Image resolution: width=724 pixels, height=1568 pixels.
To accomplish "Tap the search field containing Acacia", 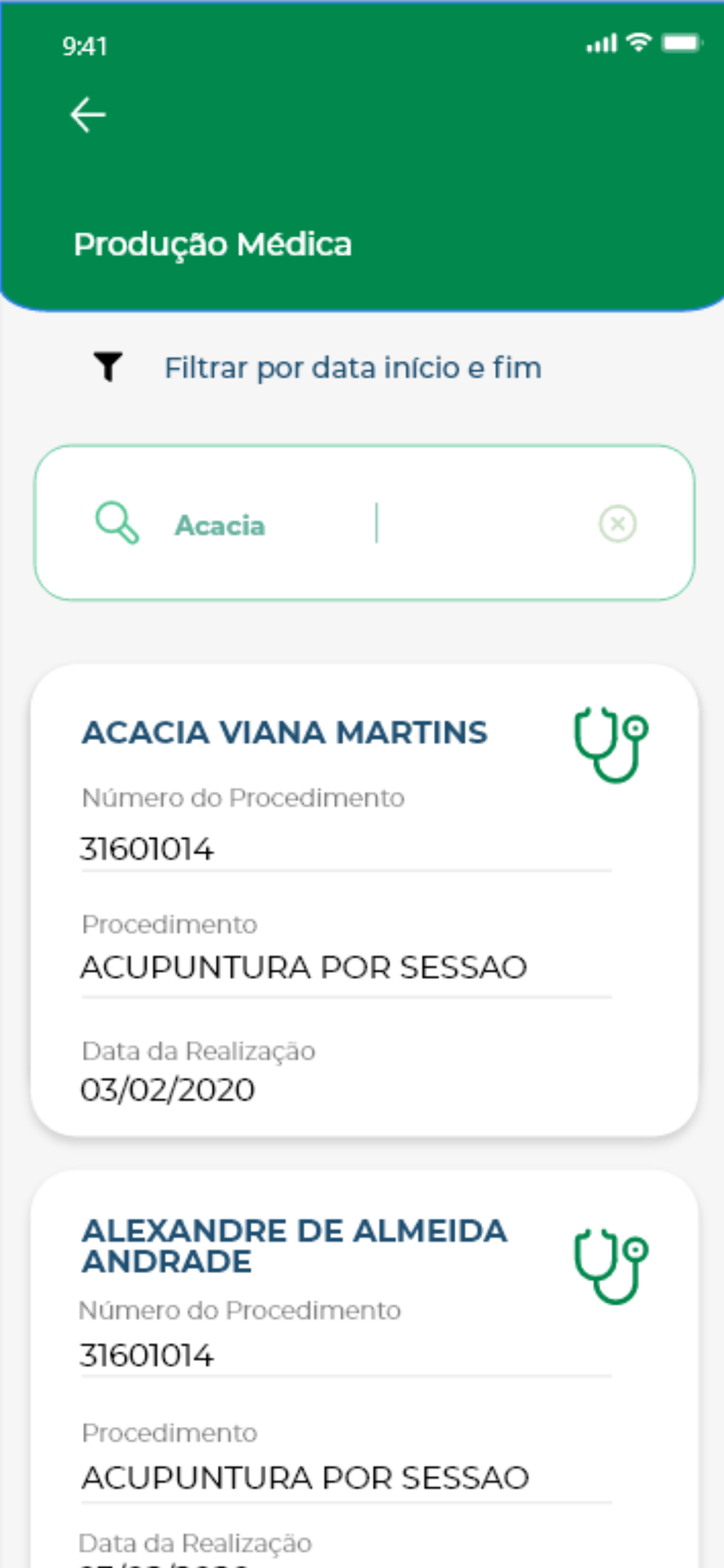I will (364, 523).
